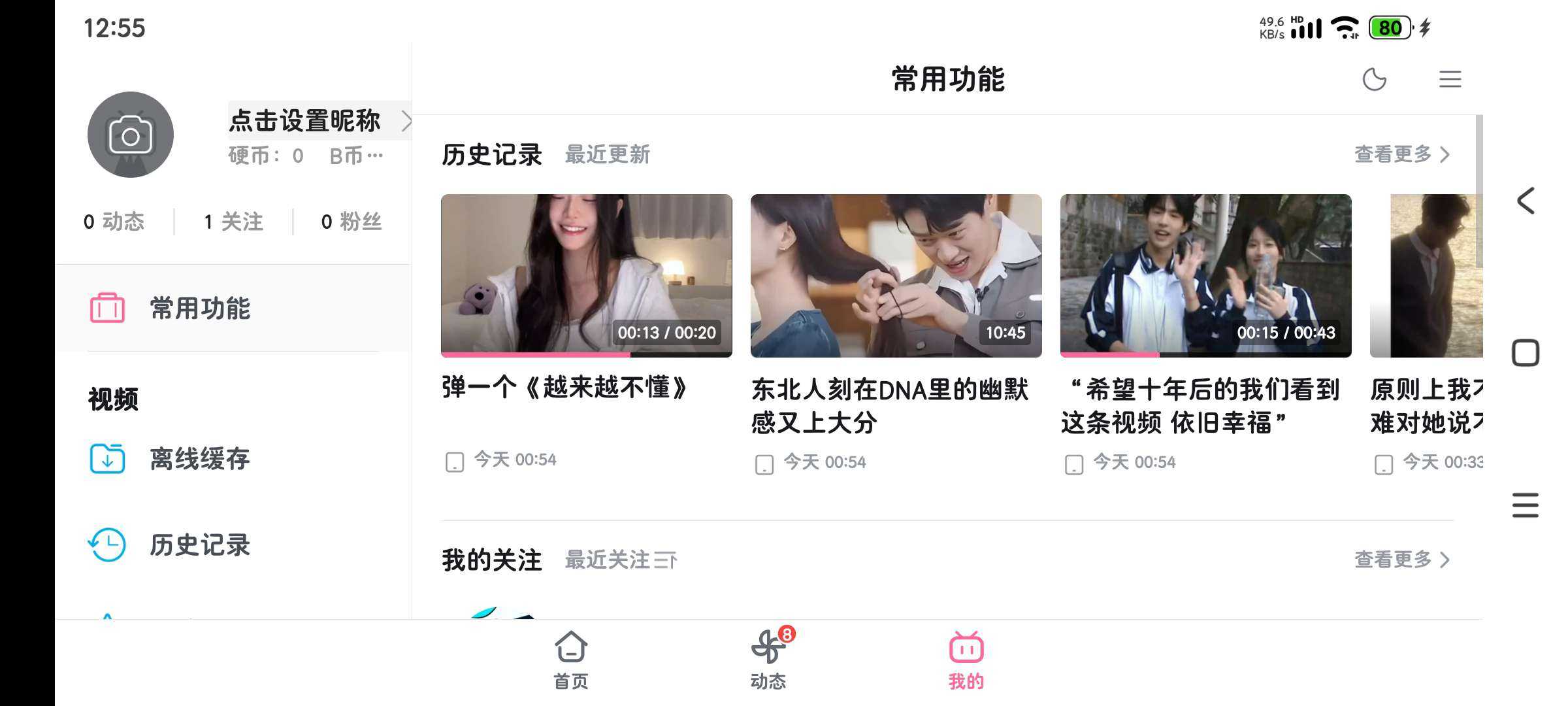Go back with the system back button
This screenshot has width=1568, height=706.
click(1526, 201)
